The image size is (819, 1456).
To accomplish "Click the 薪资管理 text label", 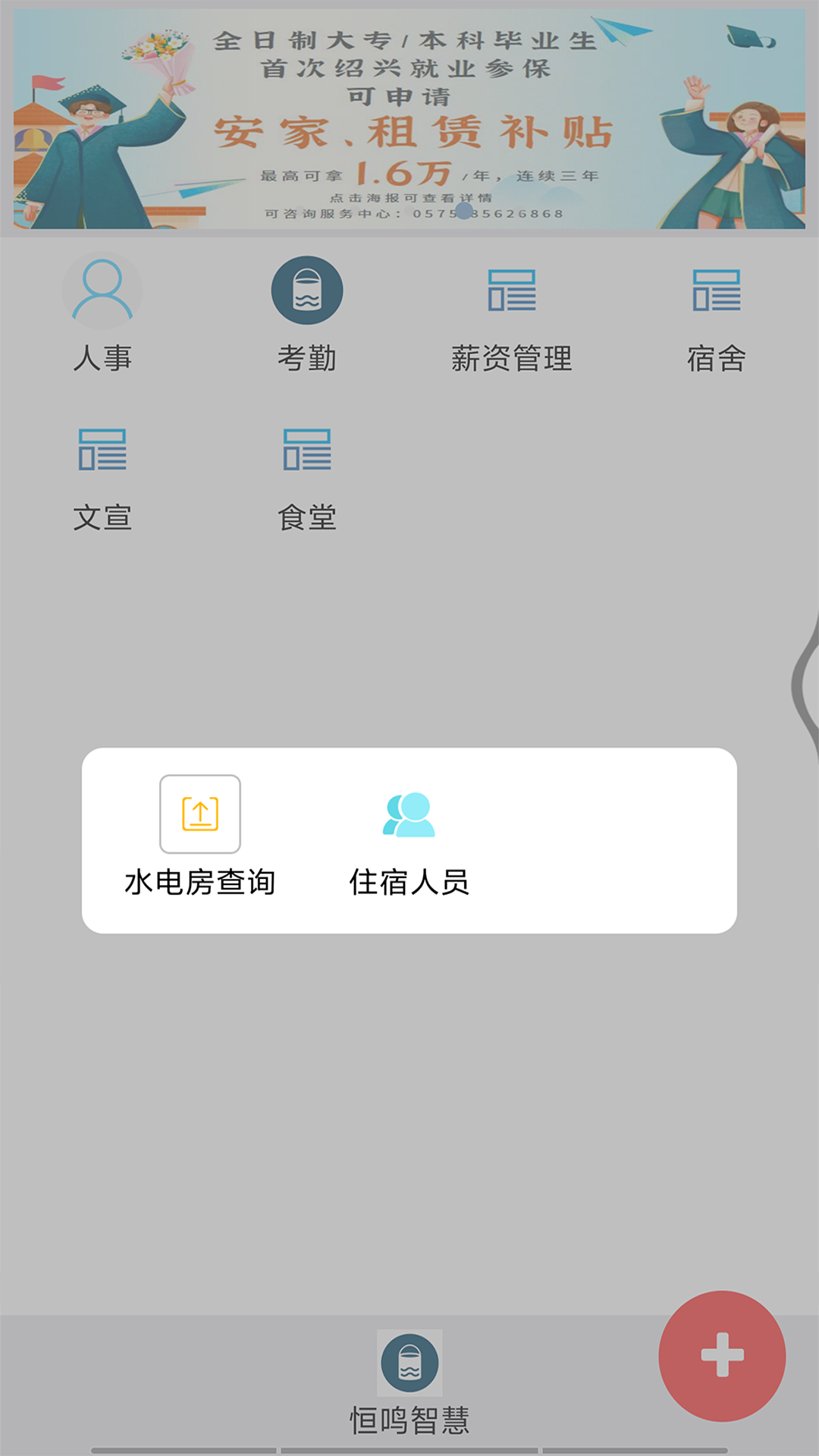I will pyautogui.click(x=511, y=356).
